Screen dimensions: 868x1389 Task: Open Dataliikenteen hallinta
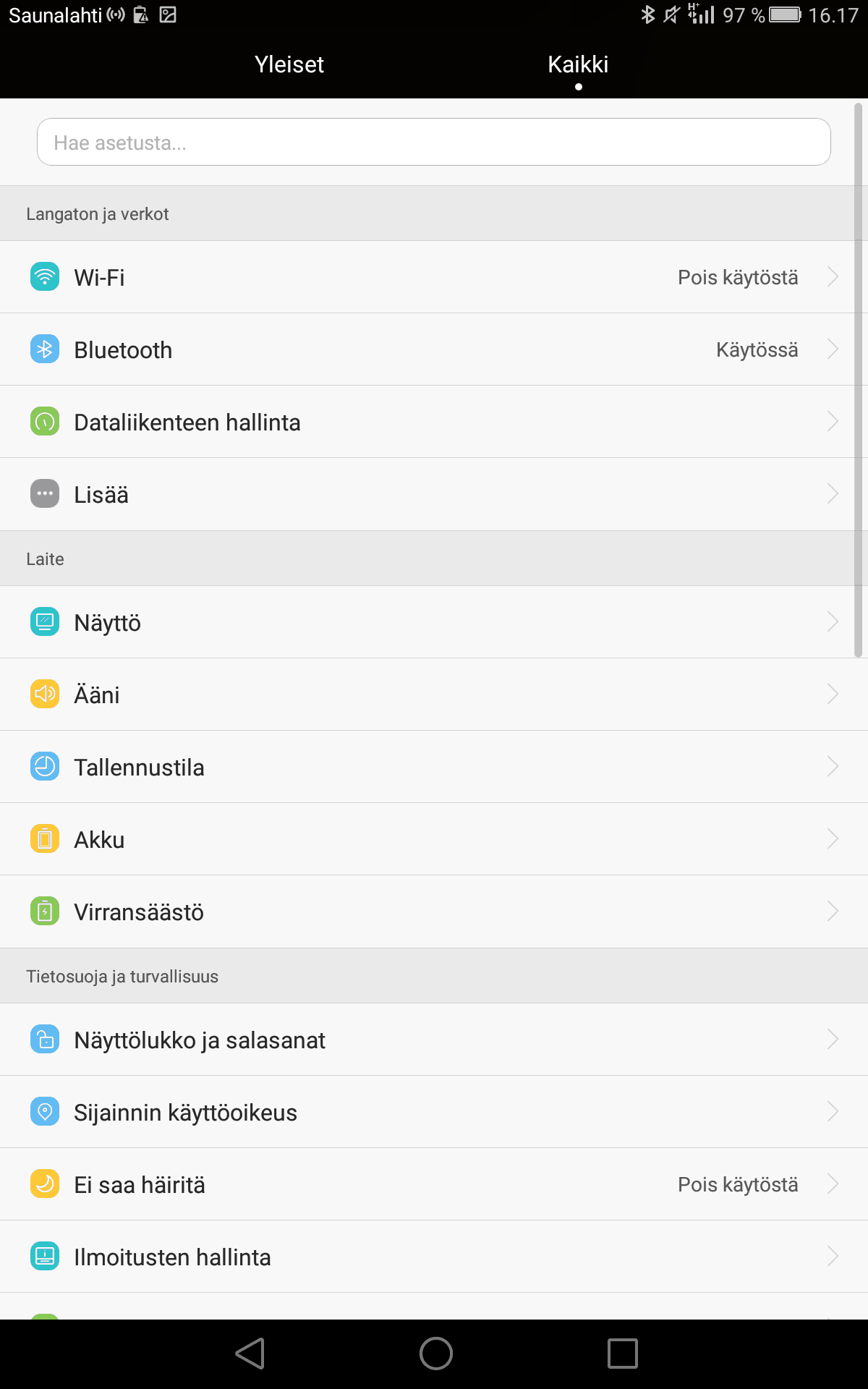(x=434, y=422)
